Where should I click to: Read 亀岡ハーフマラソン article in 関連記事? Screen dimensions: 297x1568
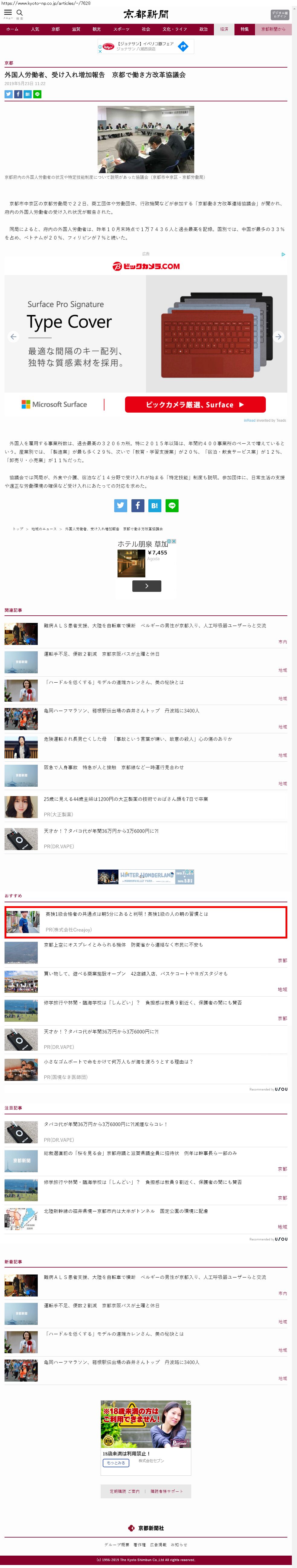[121, 711]
